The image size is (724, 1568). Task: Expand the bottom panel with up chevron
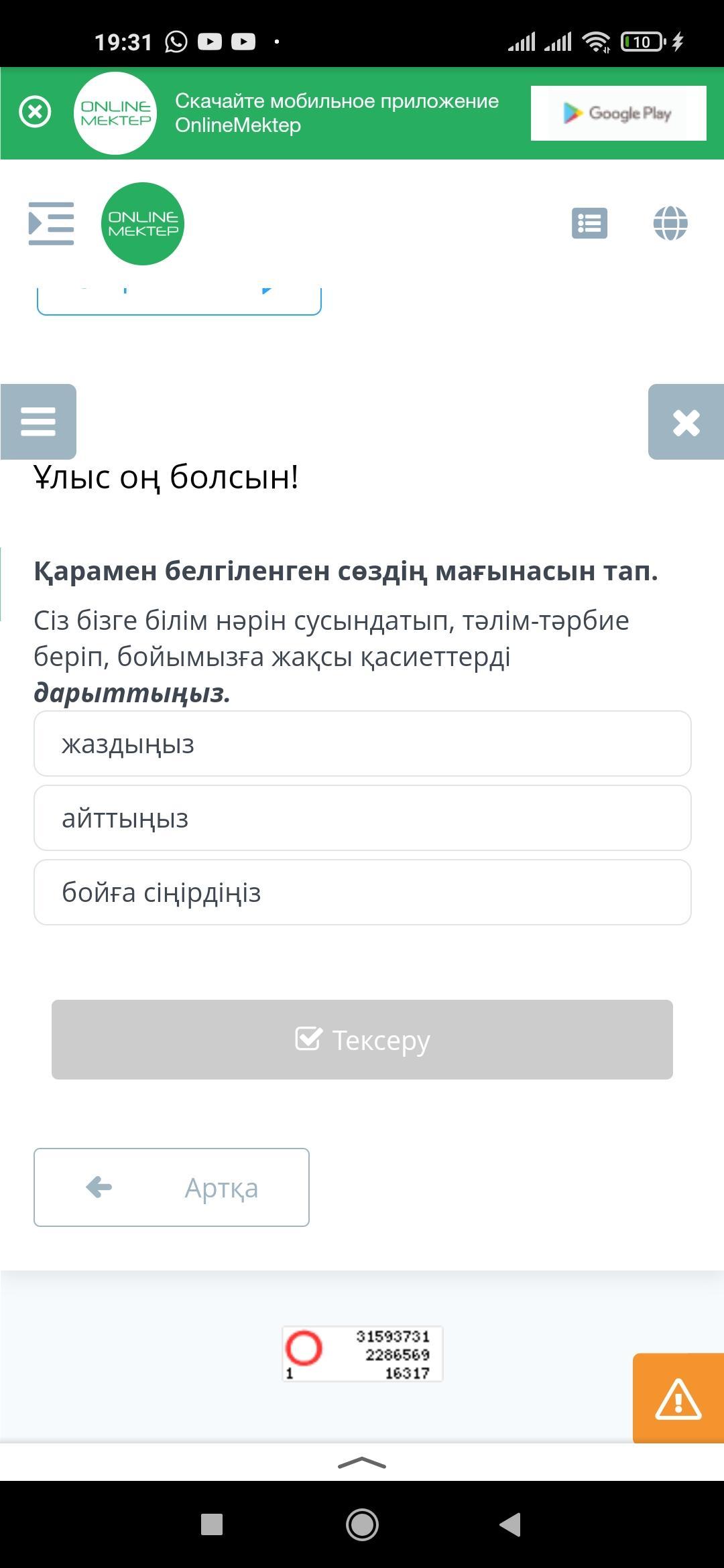(362, 1462)
